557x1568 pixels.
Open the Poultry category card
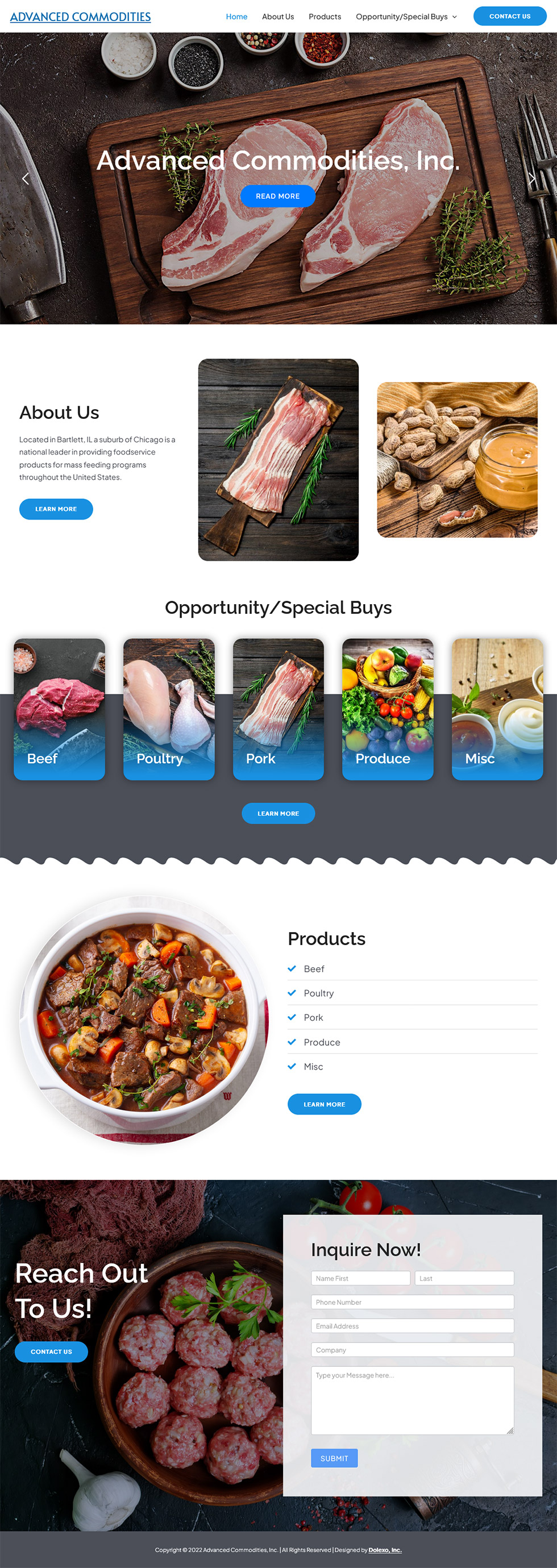coord(169,709)
